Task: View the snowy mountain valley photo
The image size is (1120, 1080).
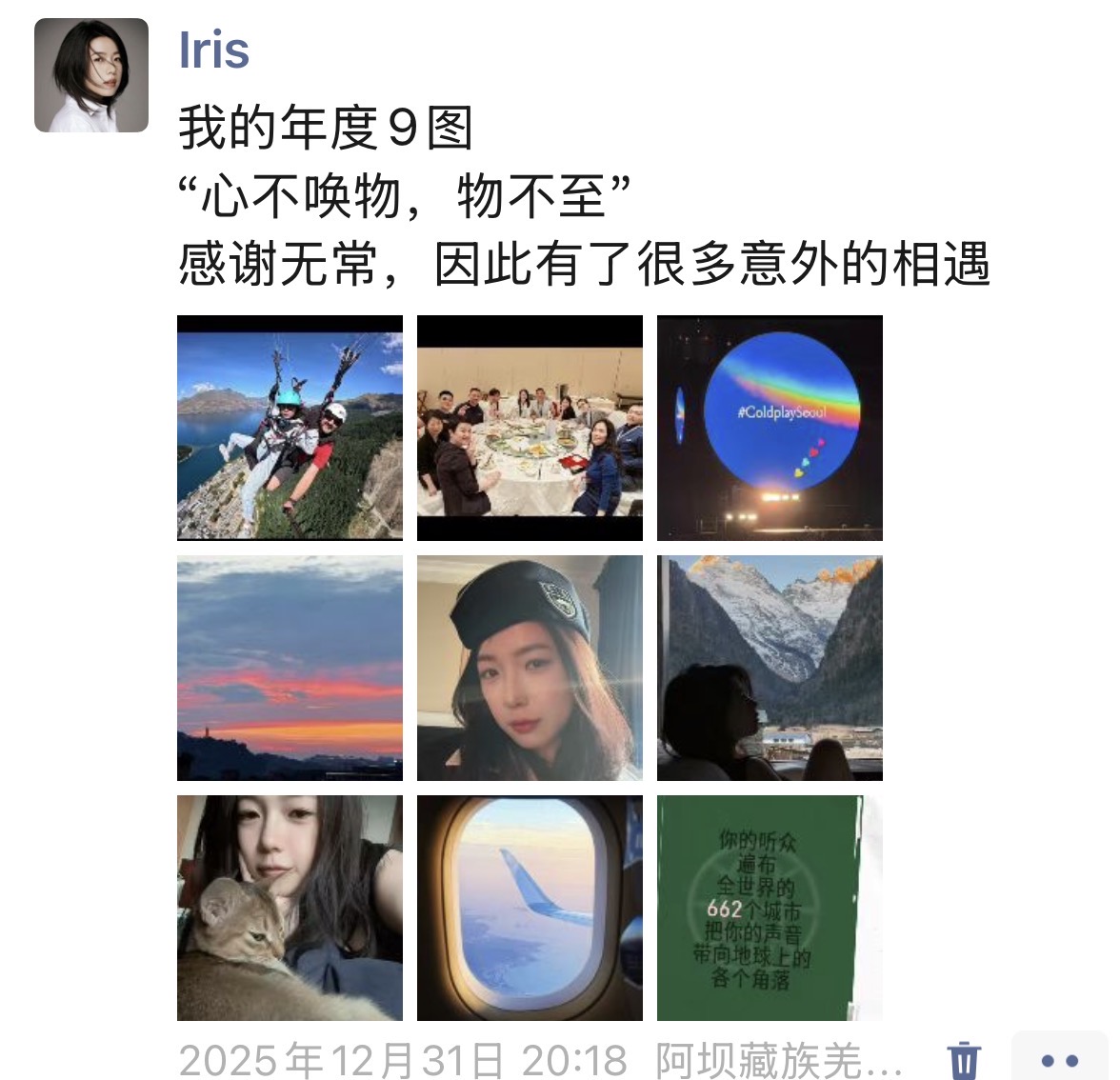Action: [x=770, y=668]
